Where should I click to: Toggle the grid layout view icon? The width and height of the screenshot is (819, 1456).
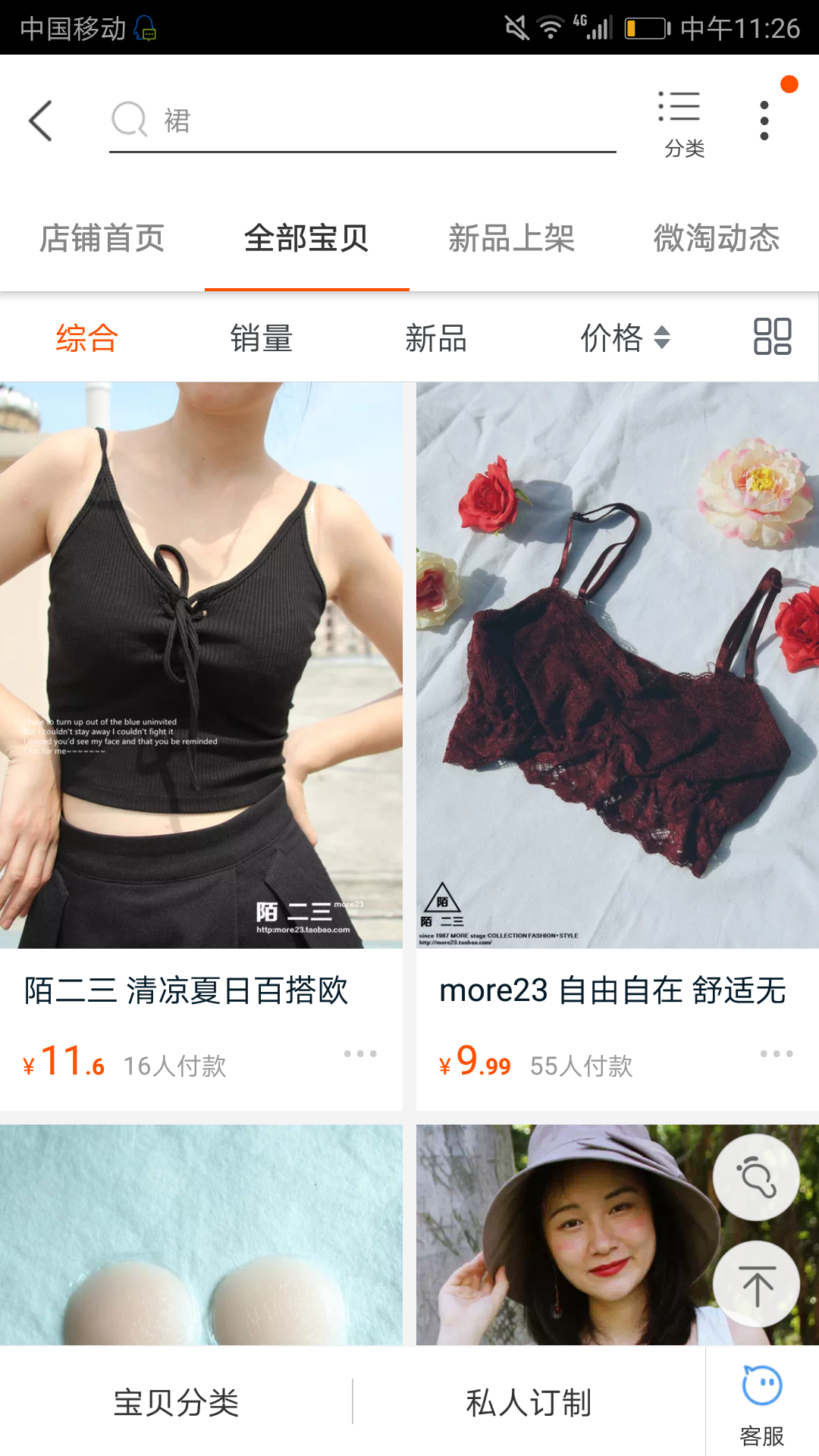773,337
